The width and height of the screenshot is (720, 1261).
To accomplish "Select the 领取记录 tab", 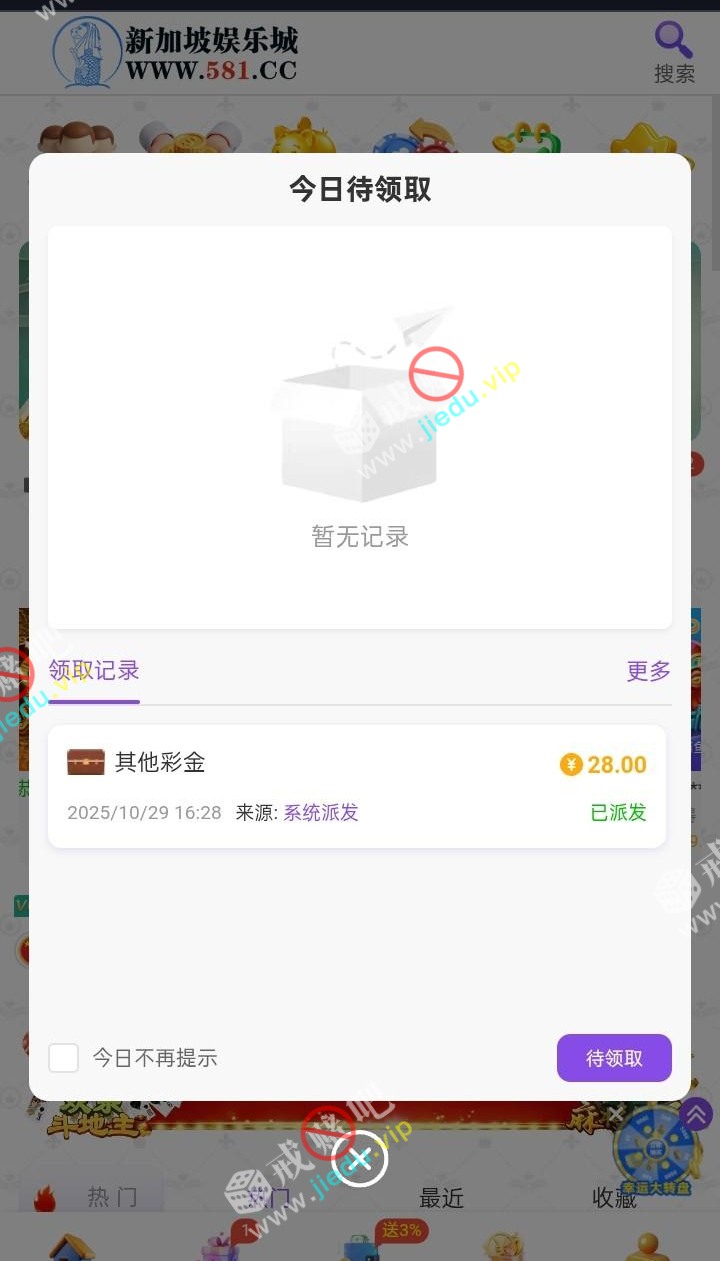I will [94, 671].
